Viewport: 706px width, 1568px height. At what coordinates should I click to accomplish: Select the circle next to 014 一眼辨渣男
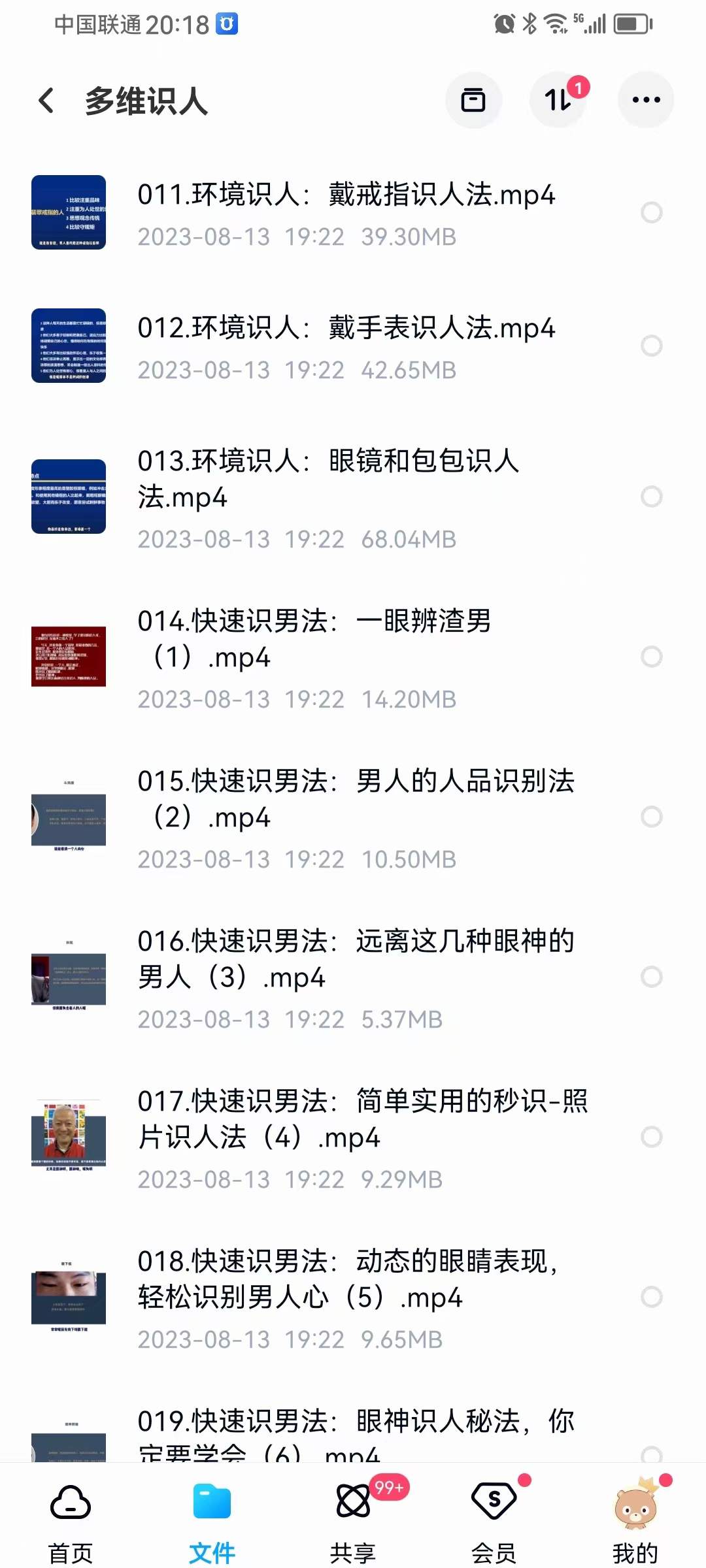(x=651, y=657)
